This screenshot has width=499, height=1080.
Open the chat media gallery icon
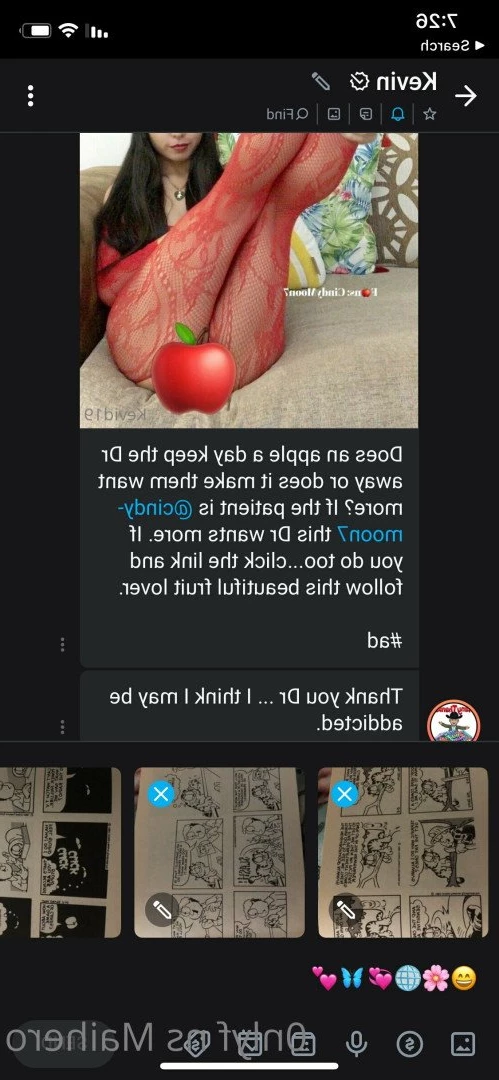[334, 114]
